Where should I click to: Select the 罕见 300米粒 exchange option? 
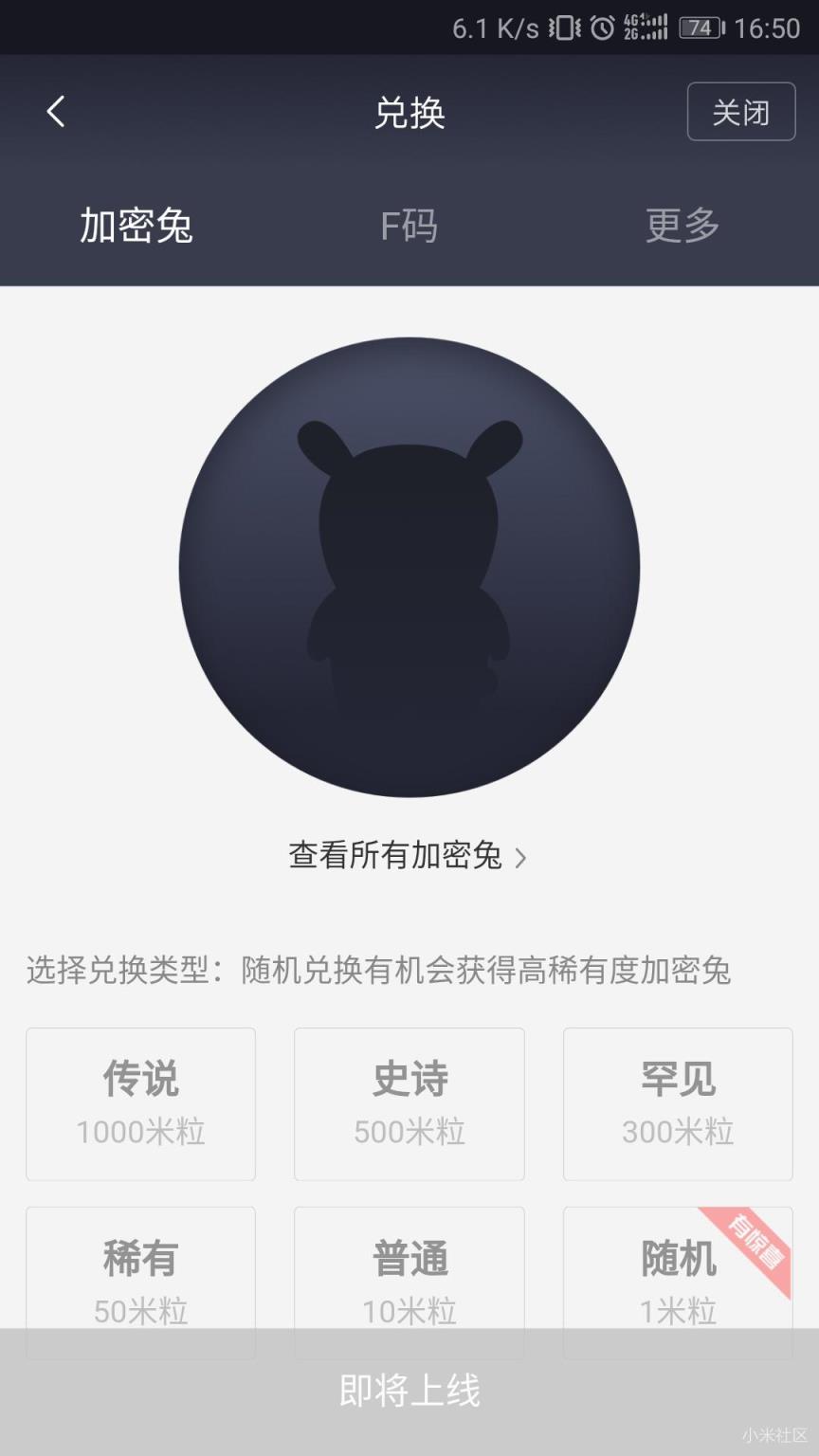click(x=677, y=1102)
